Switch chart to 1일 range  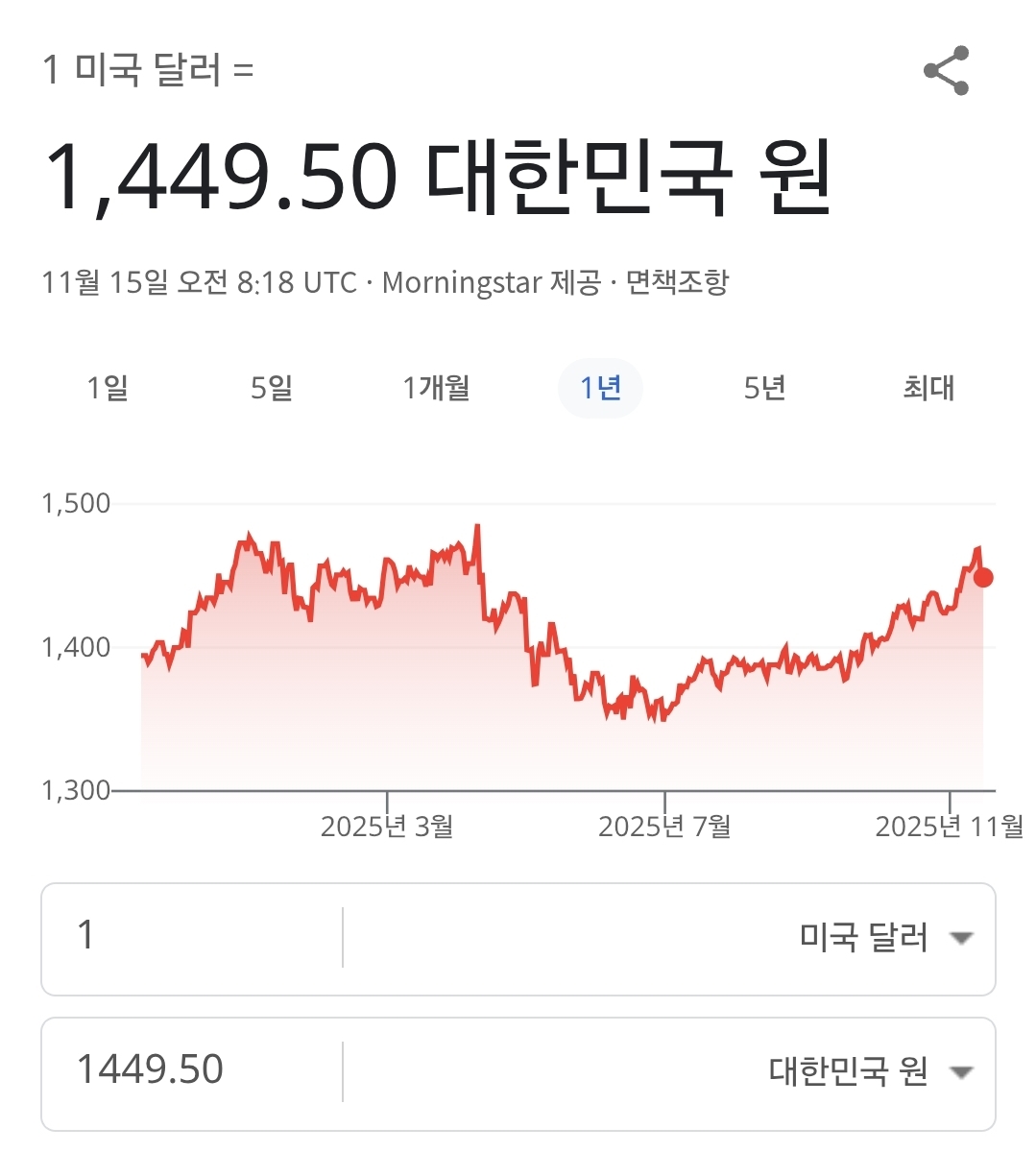(108, 388)
